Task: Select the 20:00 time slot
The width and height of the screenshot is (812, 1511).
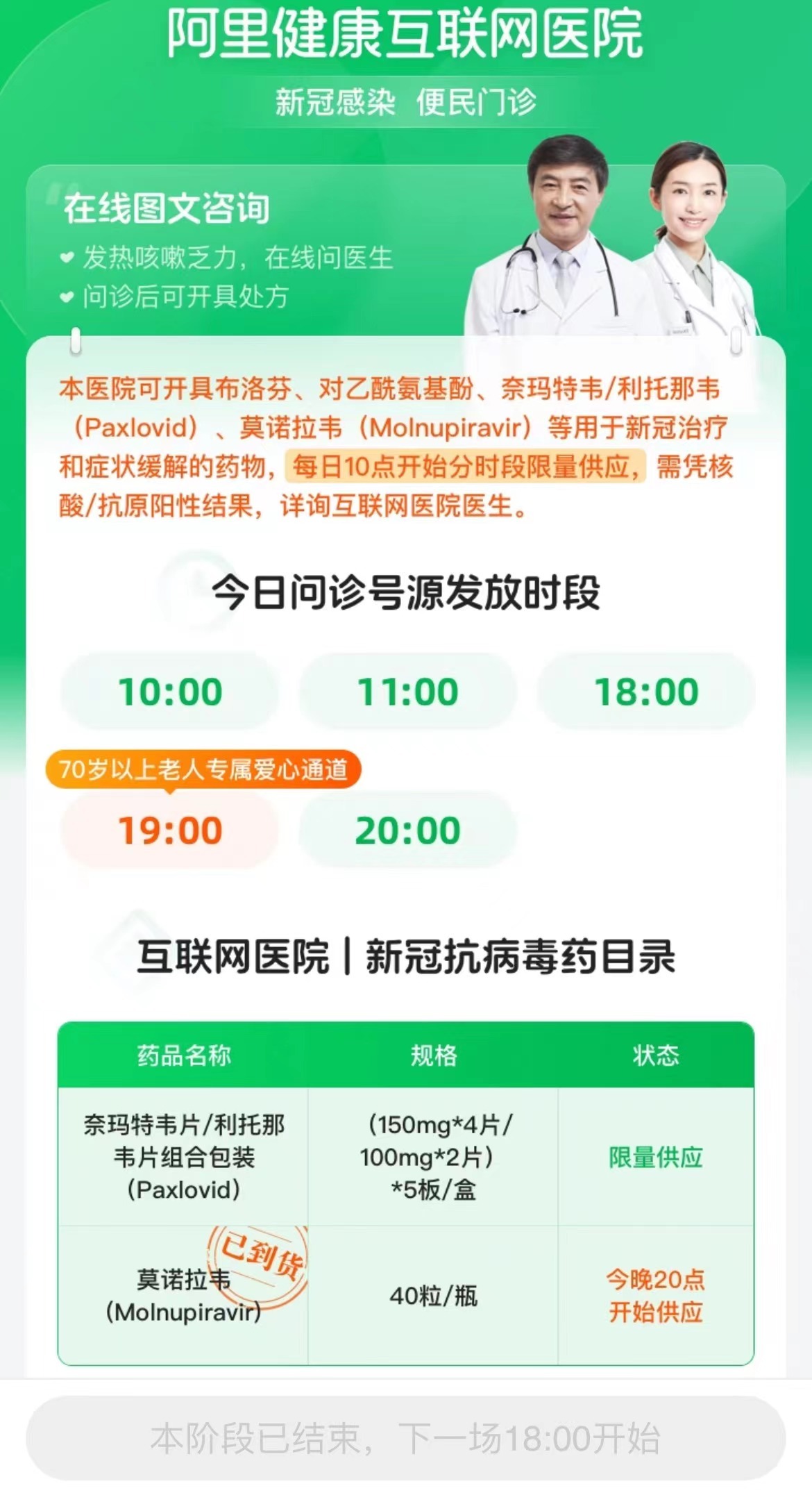Action: pyautogui.click(x=407, y=830)
